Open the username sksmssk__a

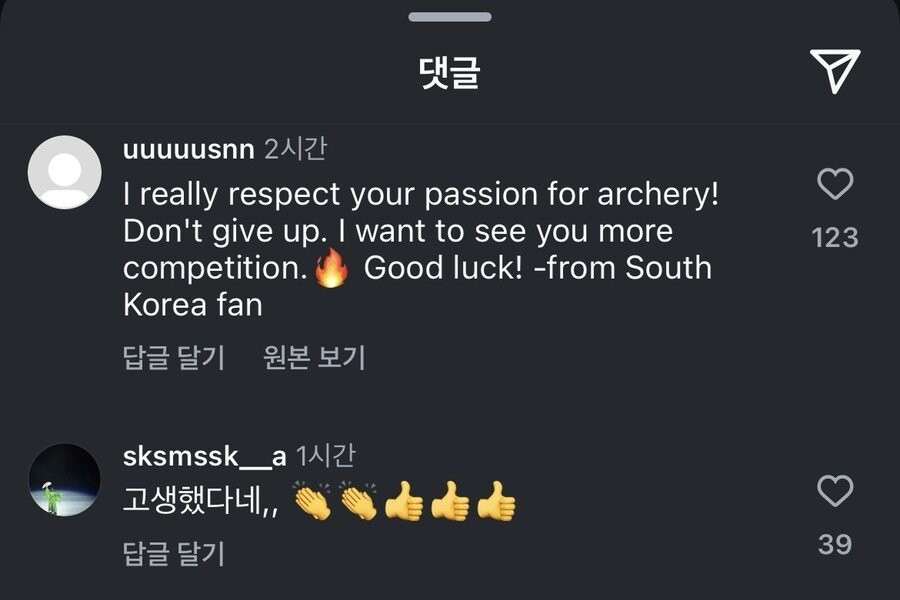204,457
